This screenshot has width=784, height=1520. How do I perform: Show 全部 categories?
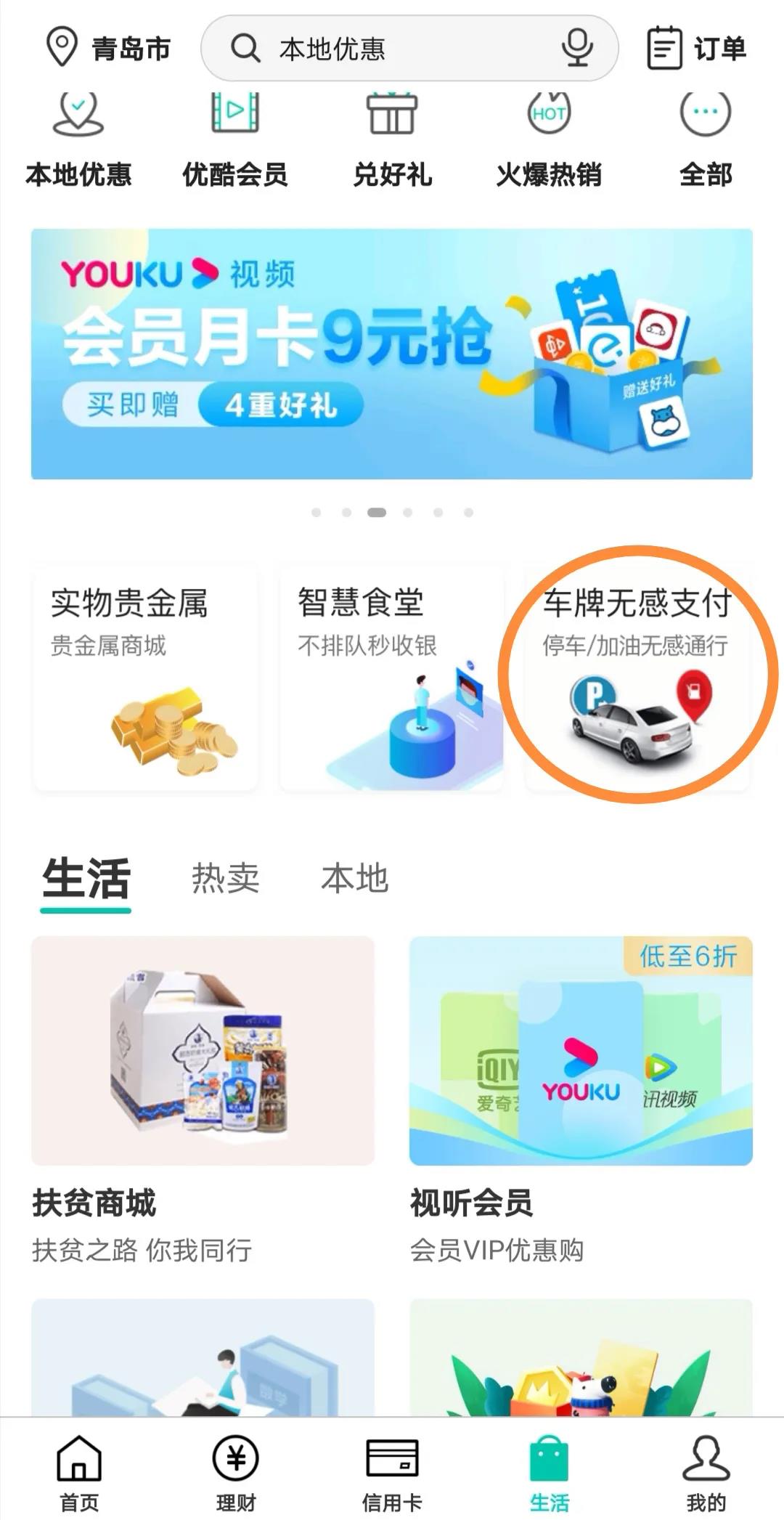pos(706,142)
